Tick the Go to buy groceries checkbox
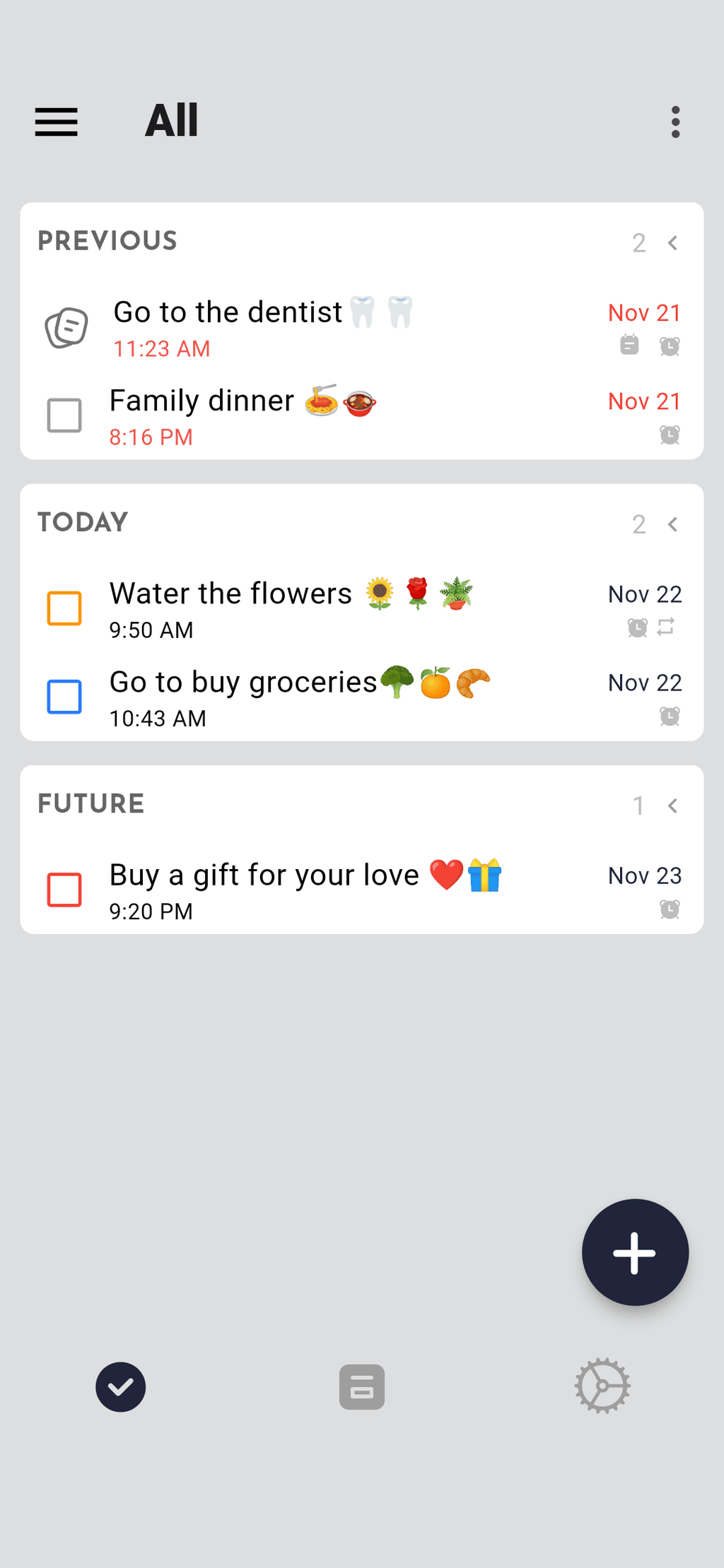 tap(64, 697)
